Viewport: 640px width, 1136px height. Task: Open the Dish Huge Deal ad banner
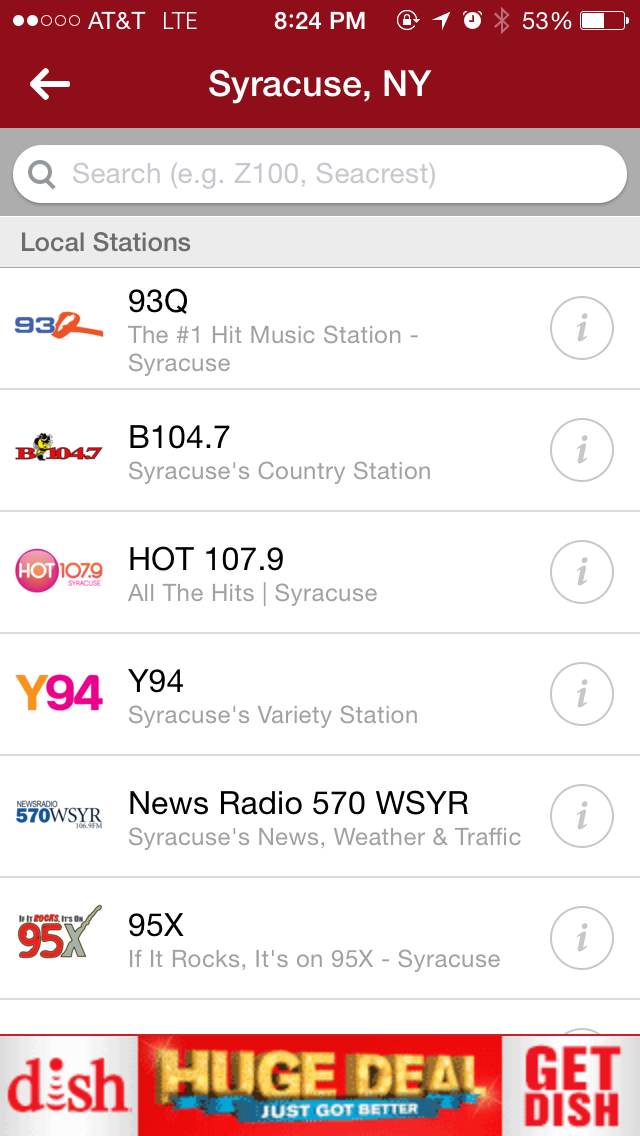tap(320, 1086)
